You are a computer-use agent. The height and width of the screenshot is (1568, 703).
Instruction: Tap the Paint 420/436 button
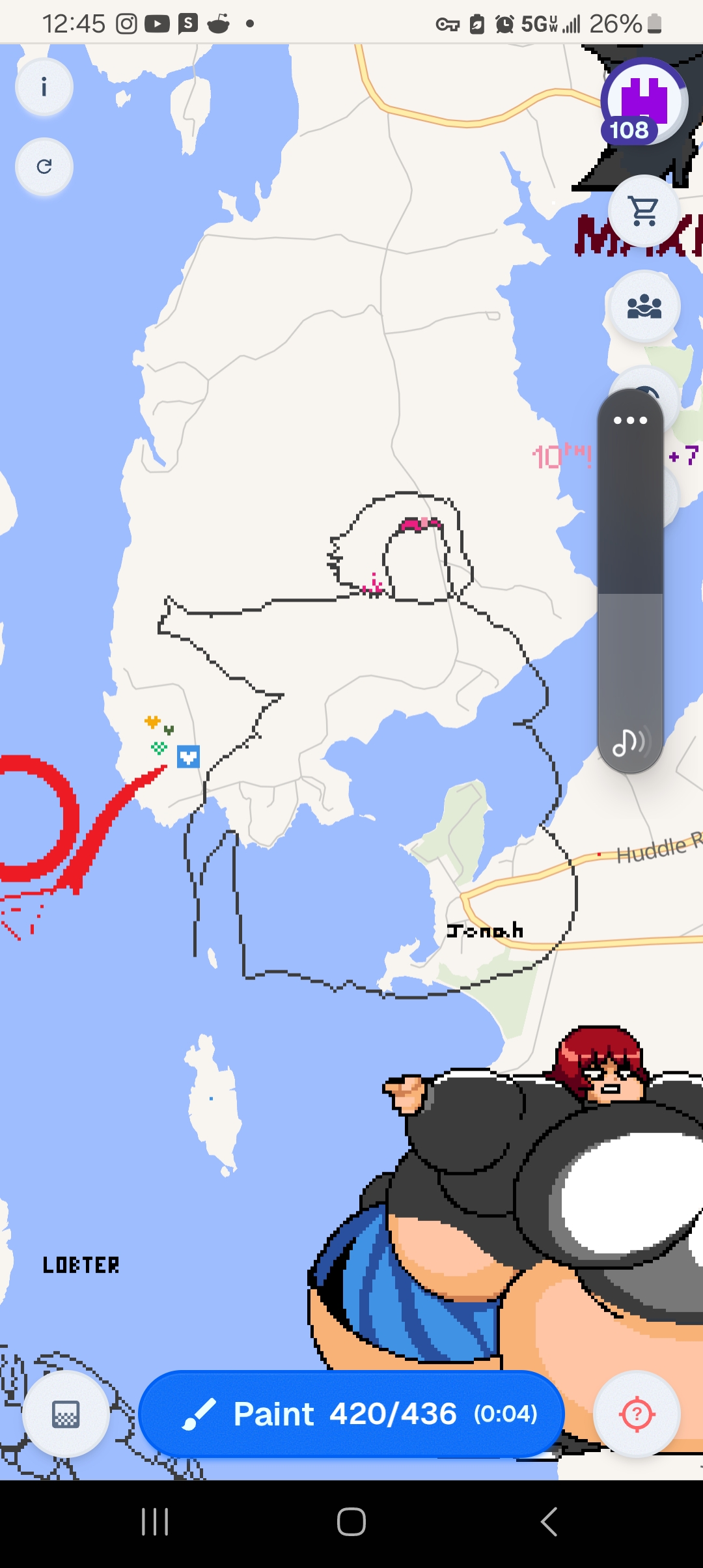(351, 1414)
